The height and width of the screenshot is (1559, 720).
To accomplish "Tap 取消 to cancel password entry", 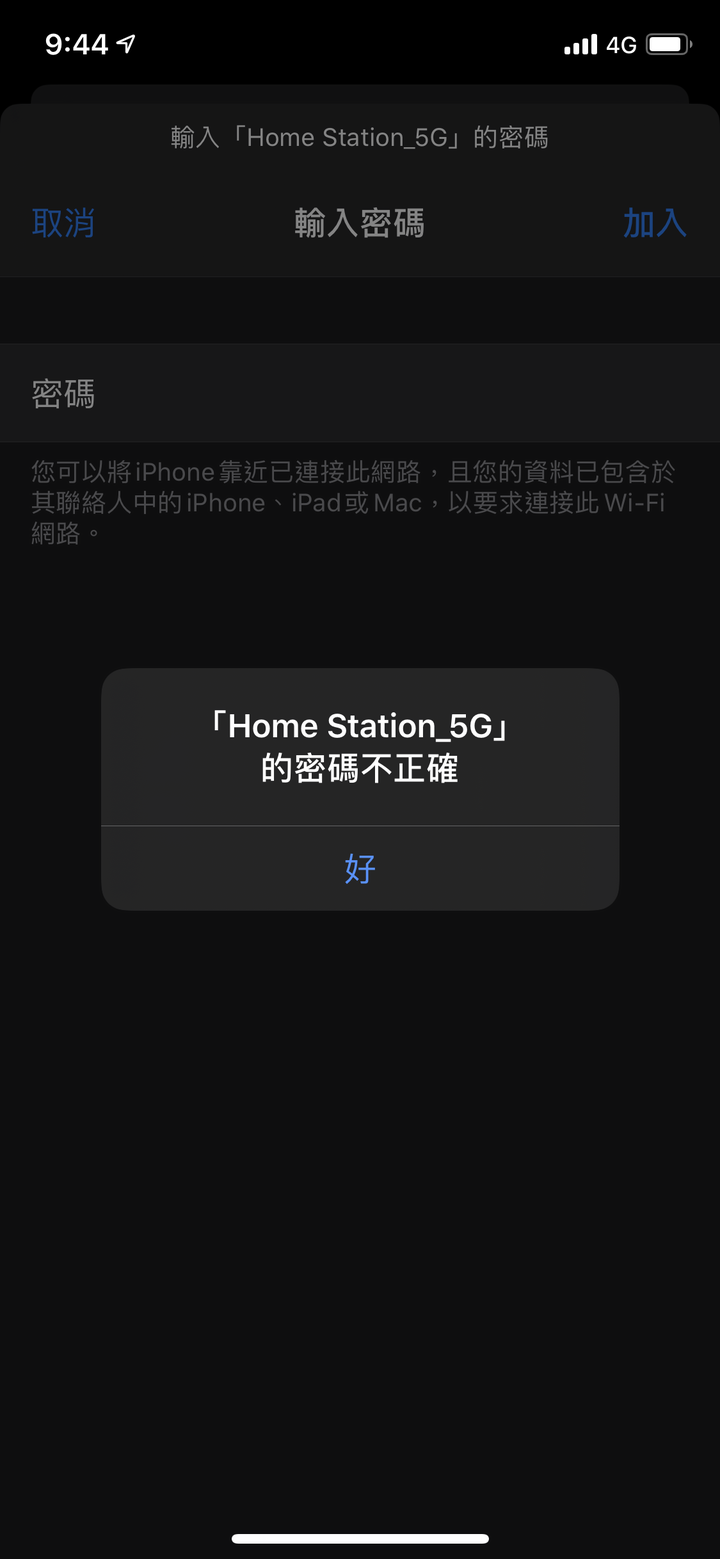I will (x=63, y=222).
